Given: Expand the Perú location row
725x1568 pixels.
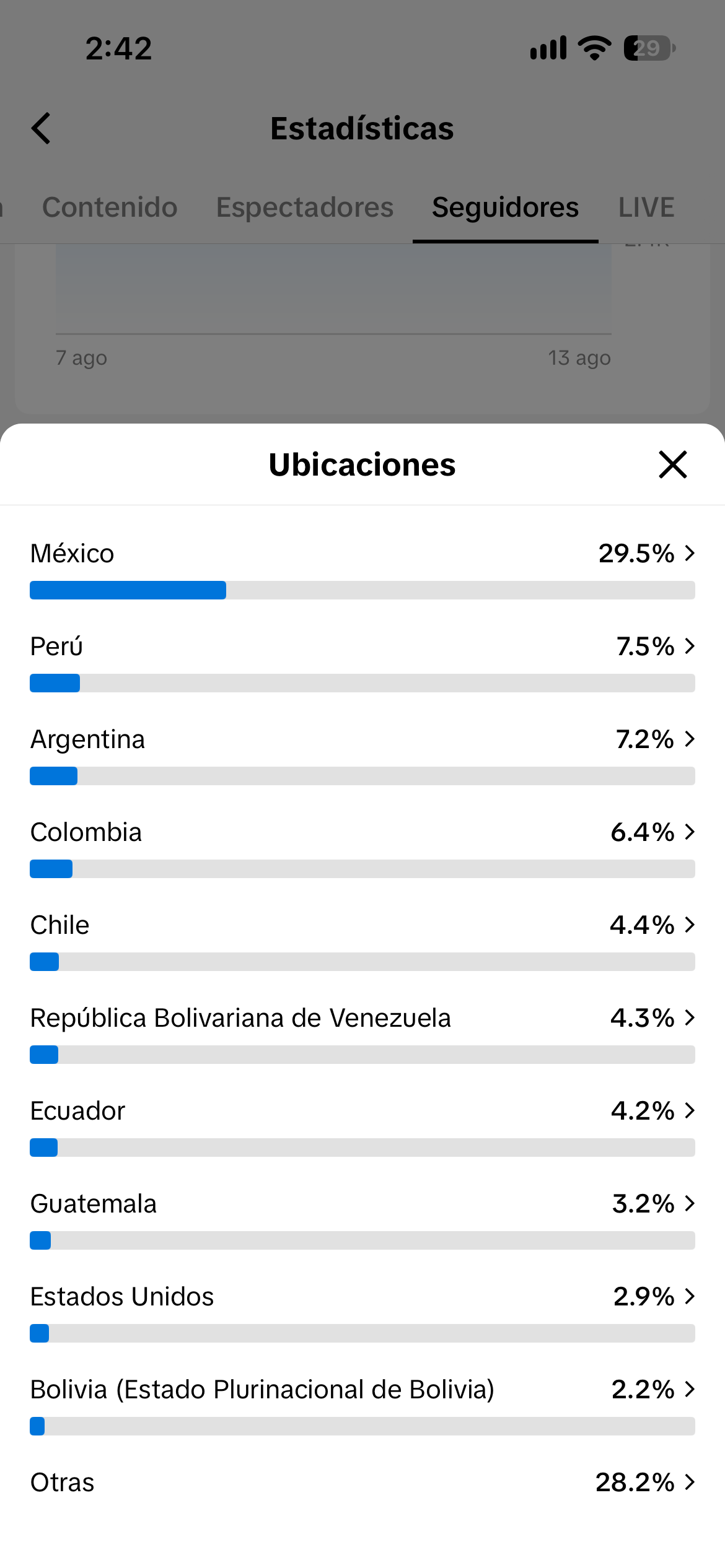Looking at the screenshot, I should point(362,662).
